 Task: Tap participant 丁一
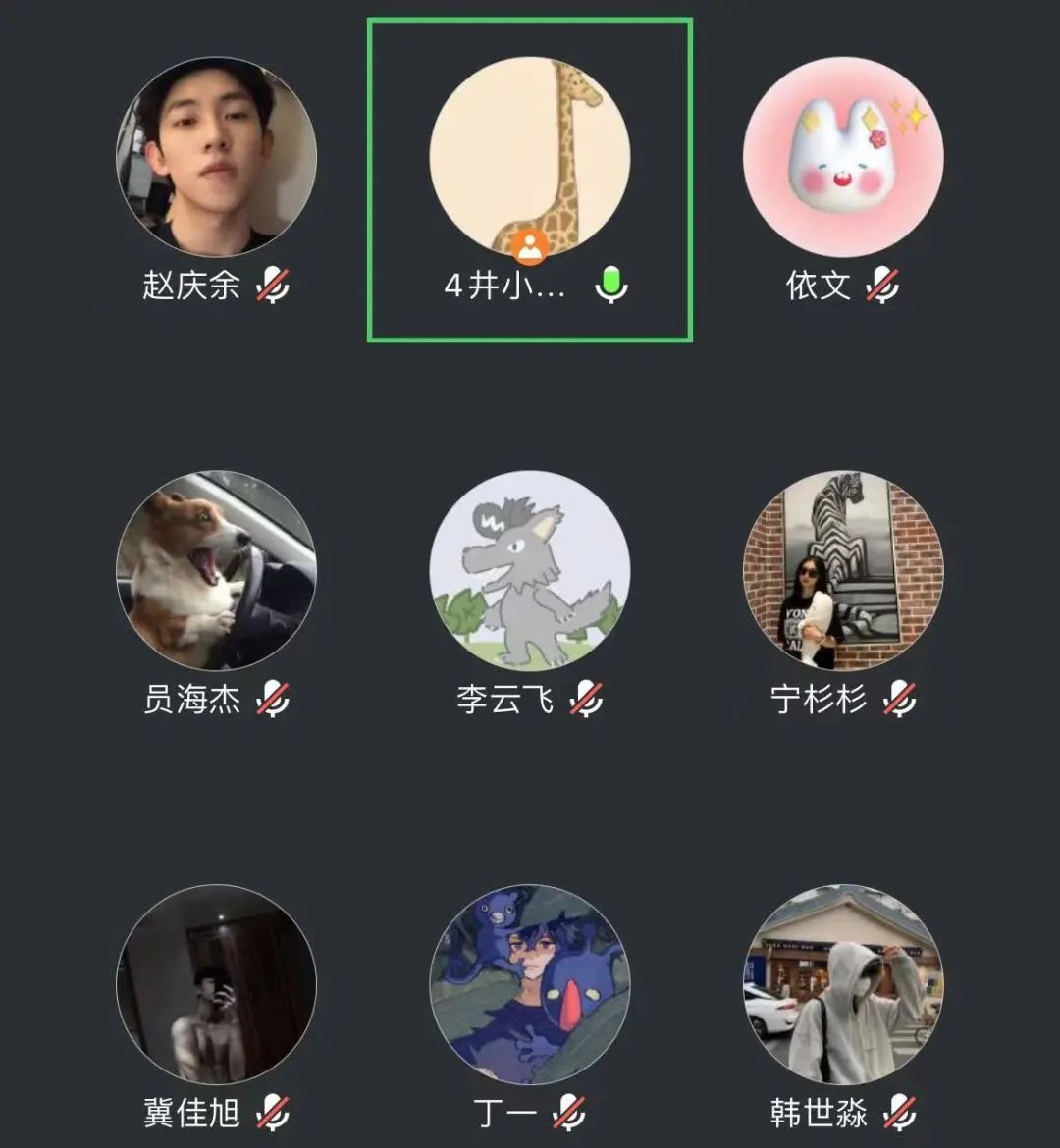click(530, 985)
